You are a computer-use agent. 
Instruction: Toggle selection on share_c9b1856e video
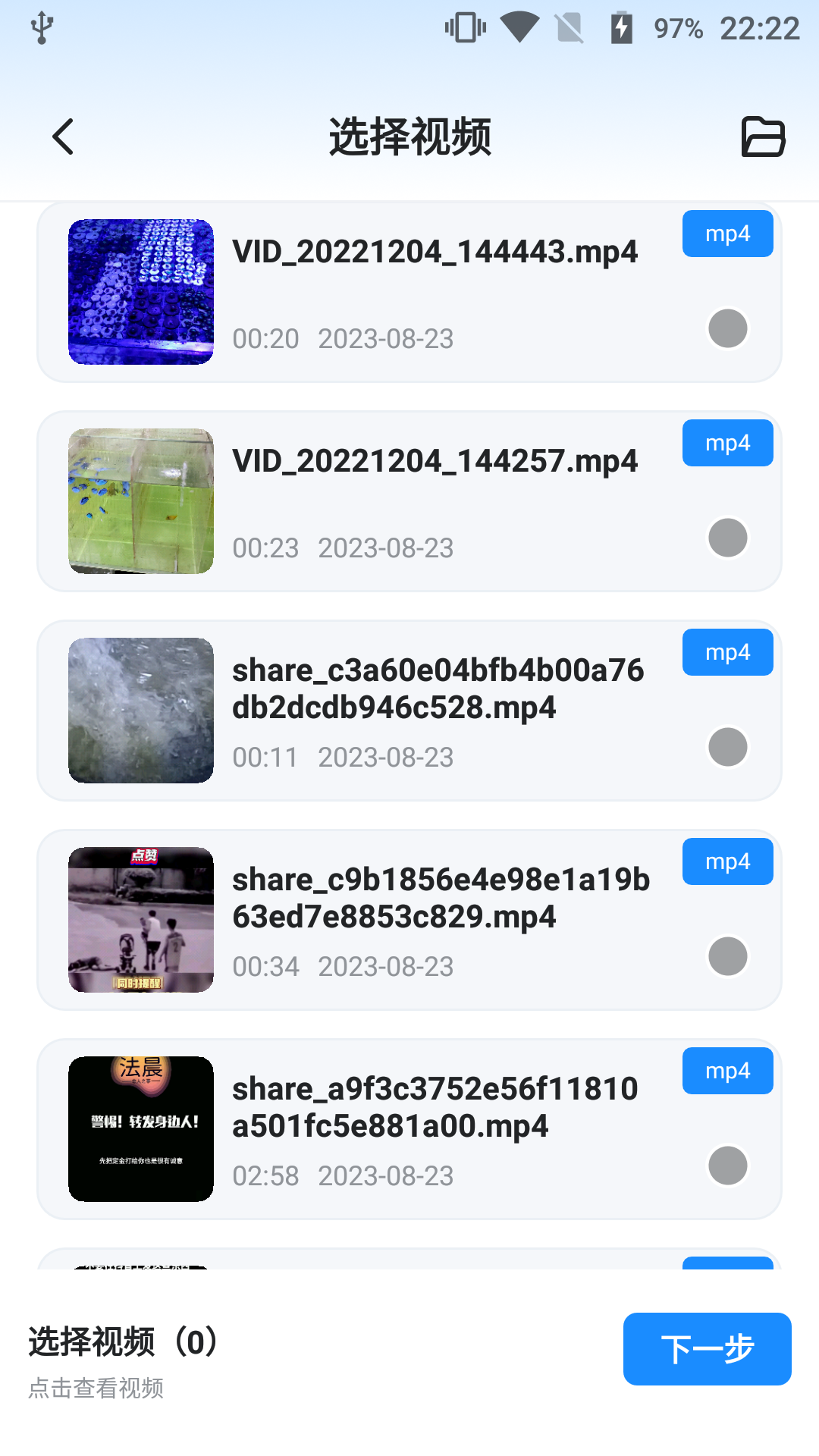click(726, 956)
